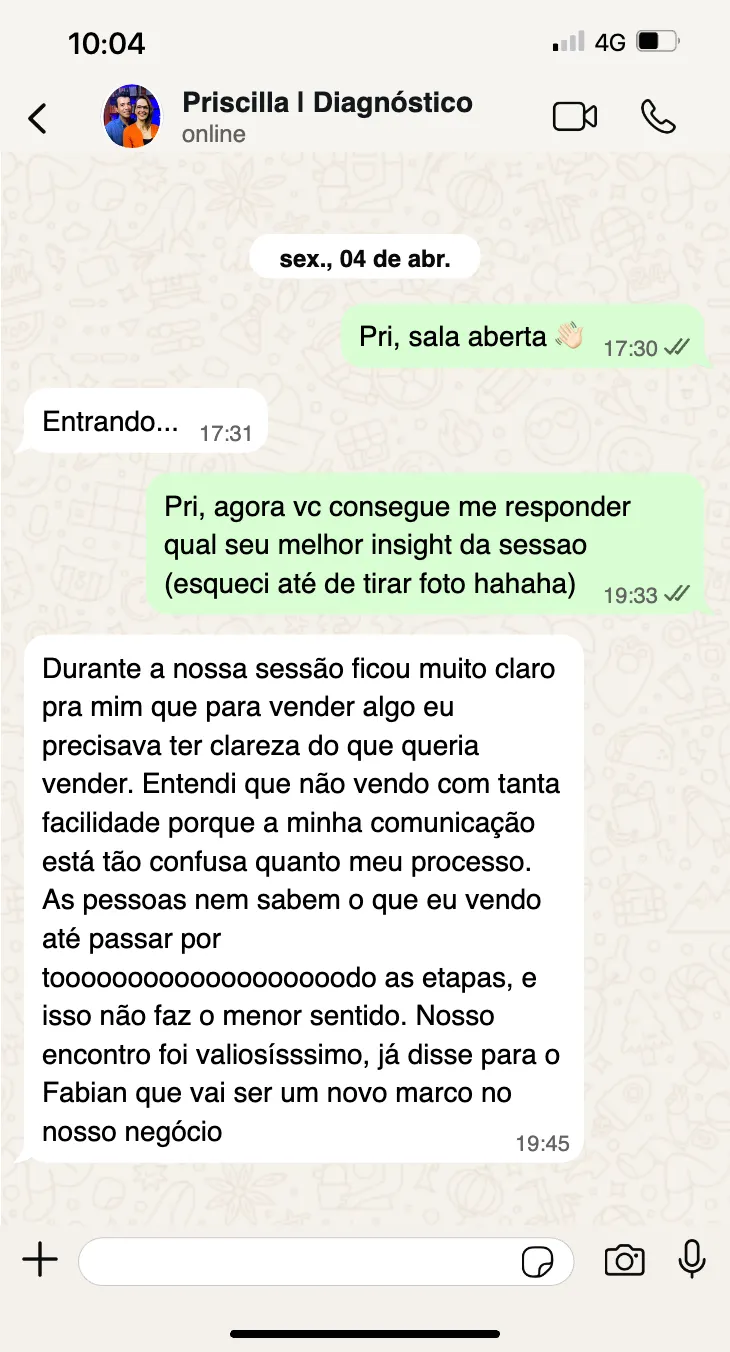Open the attachment plus menu
The image size is (730, 1352).
[x=40, y=1261]
